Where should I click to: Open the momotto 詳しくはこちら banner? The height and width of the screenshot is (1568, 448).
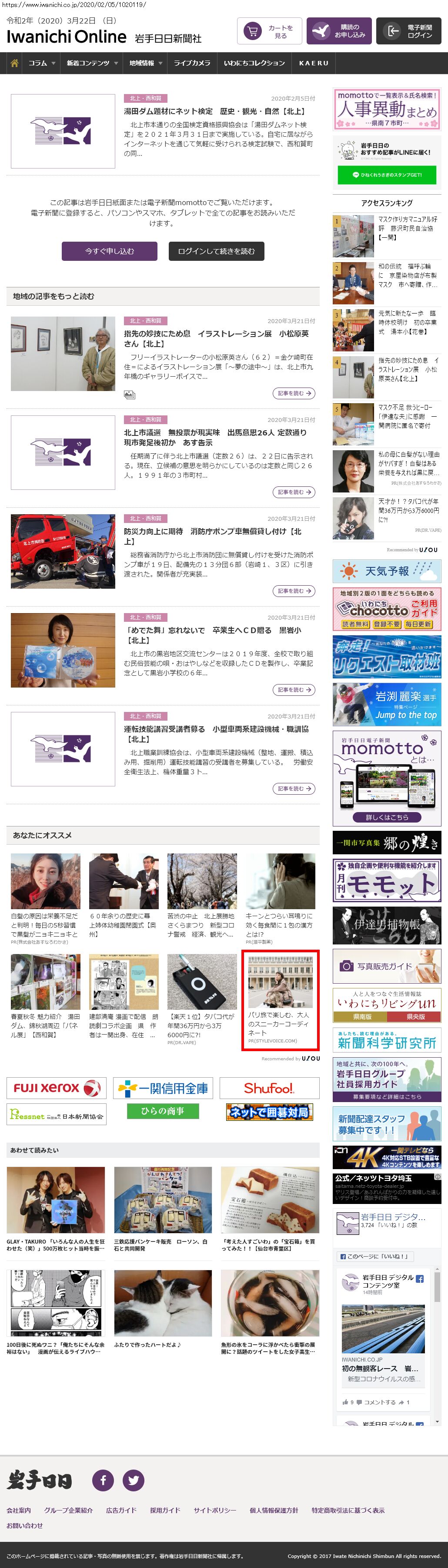(387, 817)
